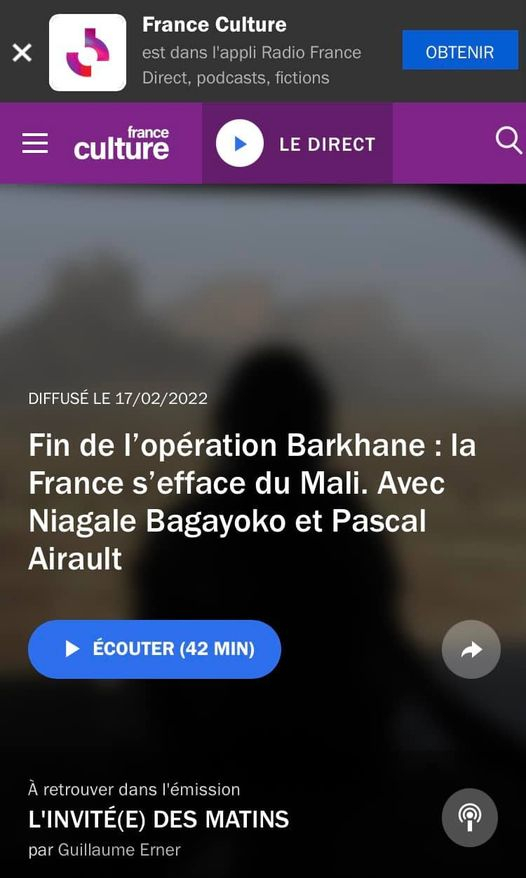Dismiss the Radio France app banner

pos(22,53)
